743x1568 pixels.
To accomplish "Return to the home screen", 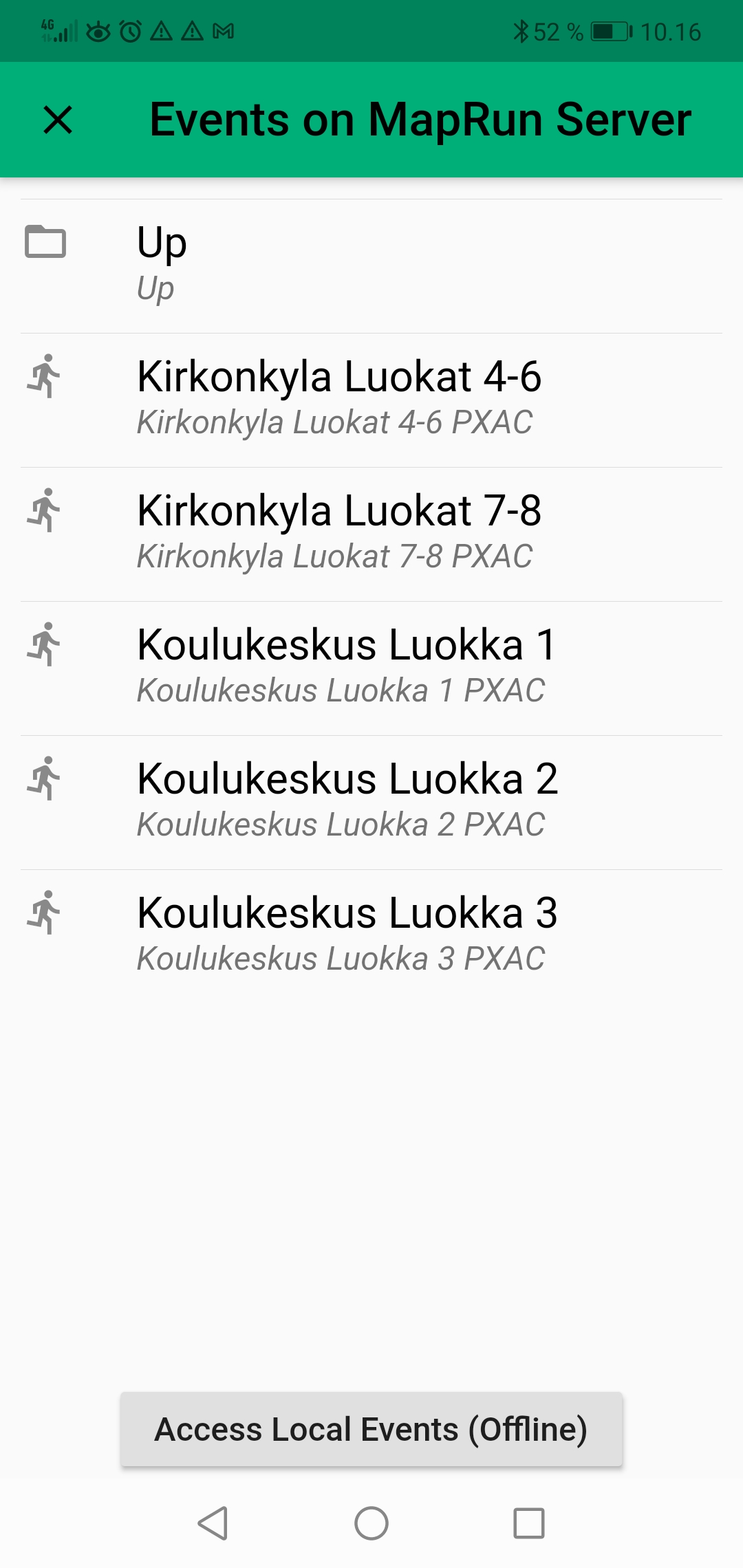I will [371, 1523].
